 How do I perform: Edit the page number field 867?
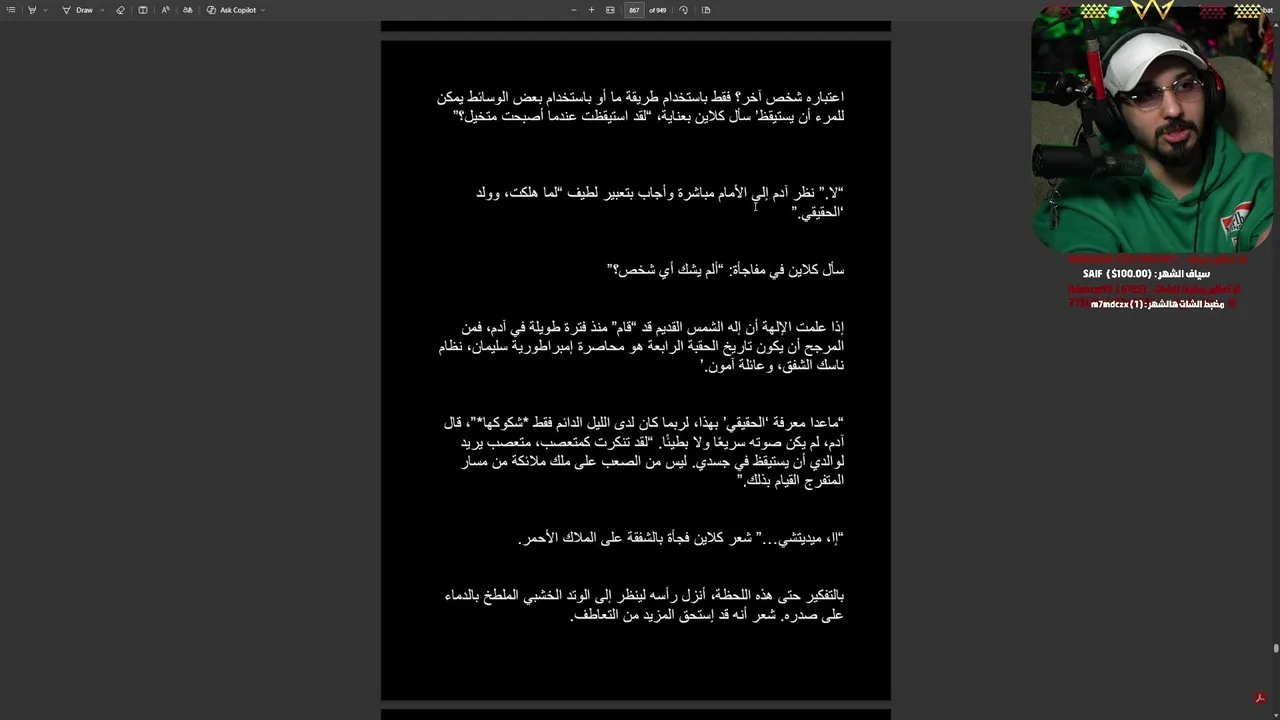tap(634, 10)
